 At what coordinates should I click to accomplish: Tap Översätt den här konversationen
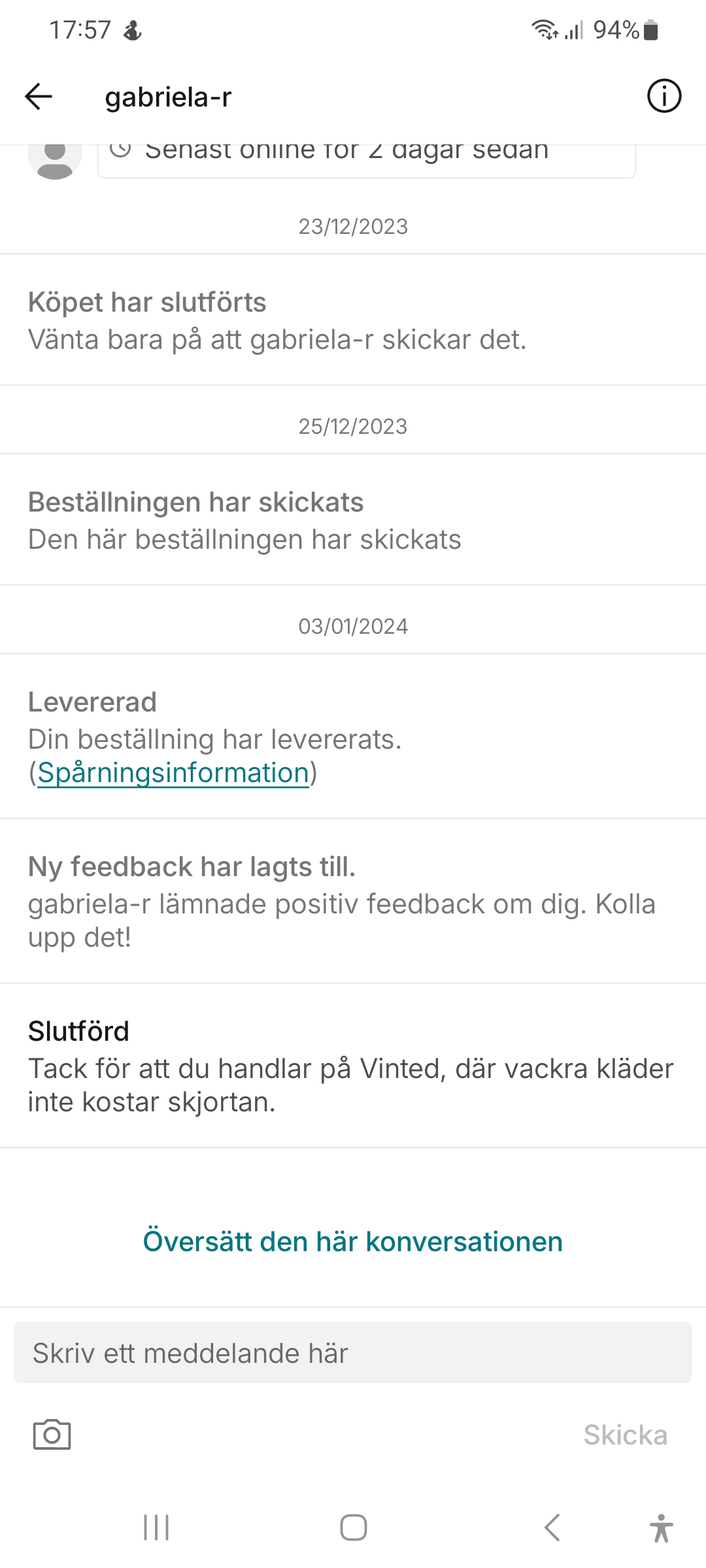pos(353,1241)
